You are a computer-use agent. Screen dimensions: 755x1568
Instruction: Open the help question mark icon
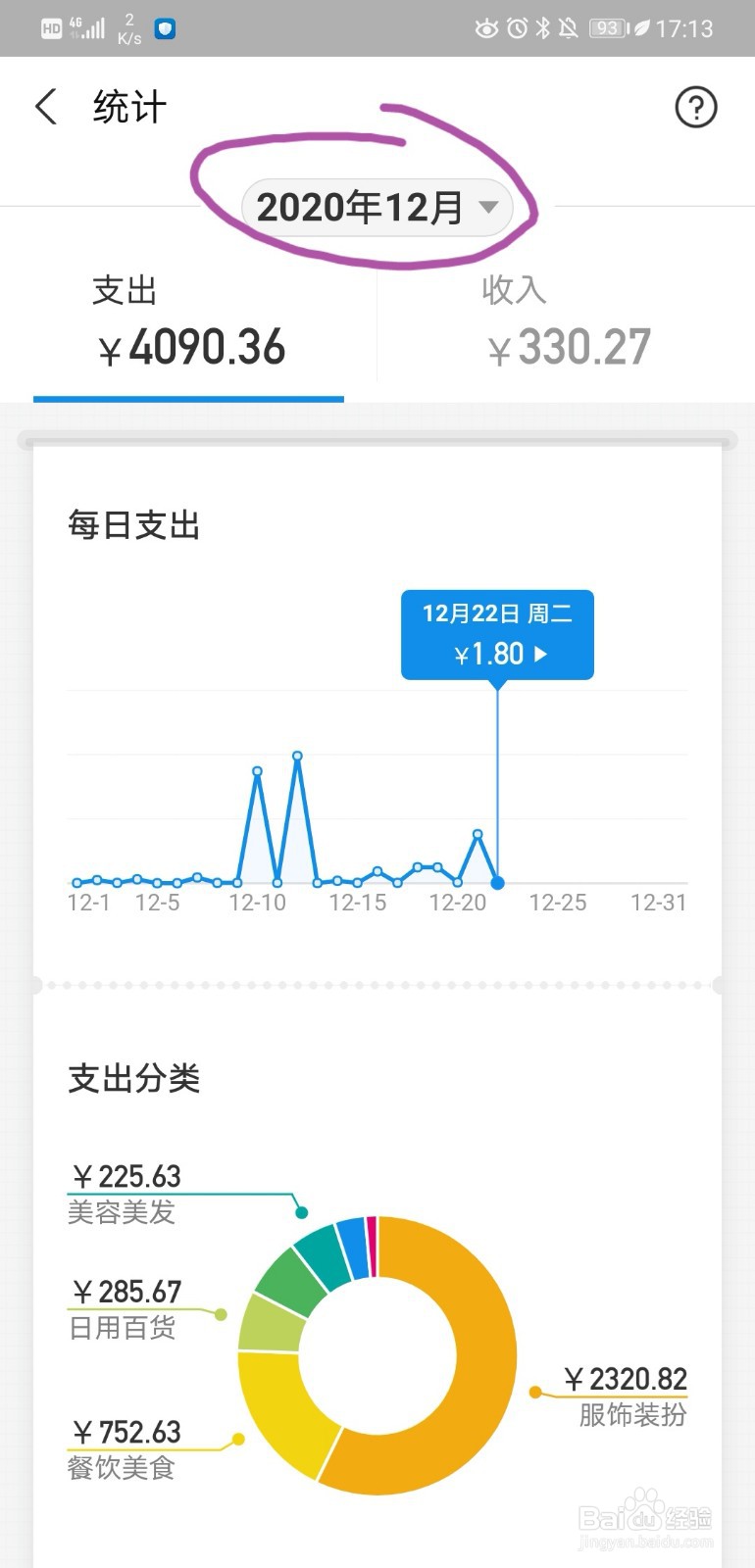click(696, 108)
